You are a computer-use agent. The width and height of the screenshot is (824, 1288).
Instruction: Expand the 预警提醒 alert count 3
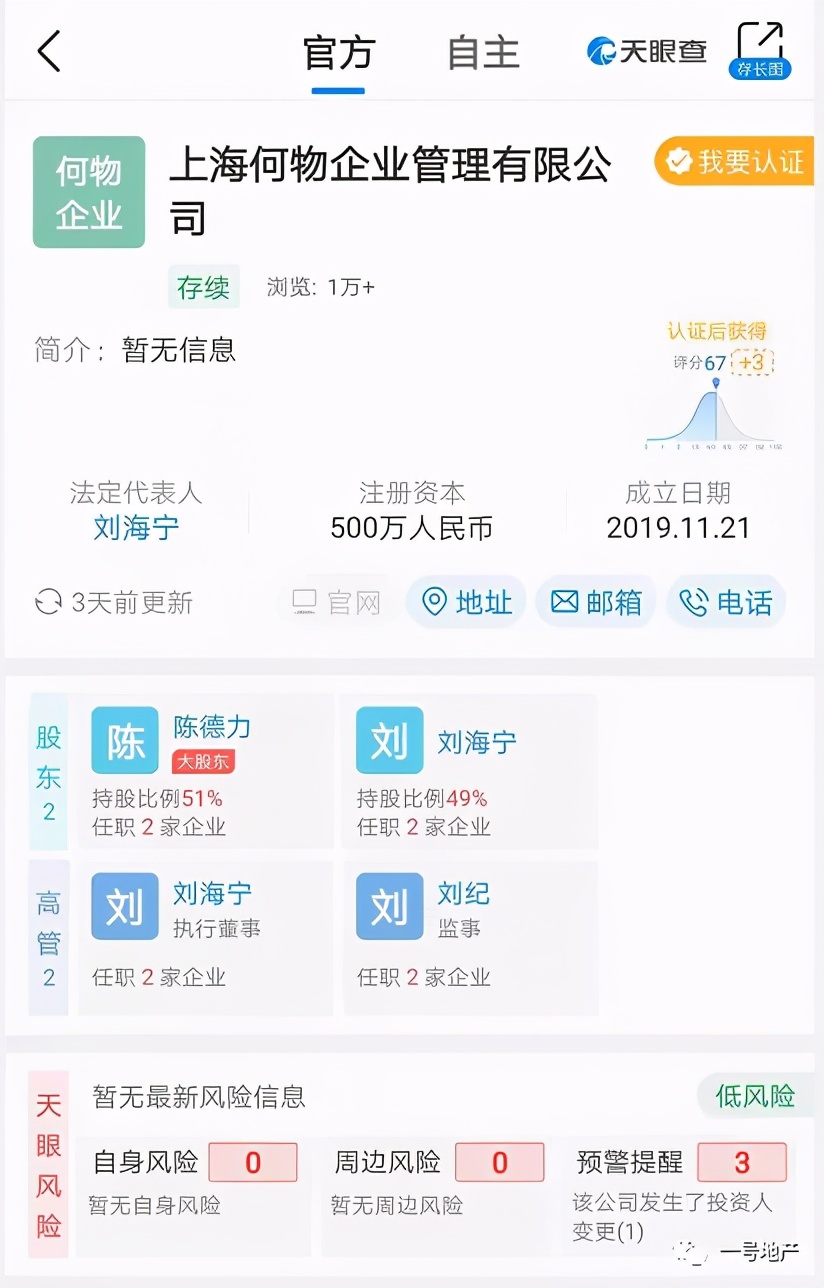click(742, 1162)
